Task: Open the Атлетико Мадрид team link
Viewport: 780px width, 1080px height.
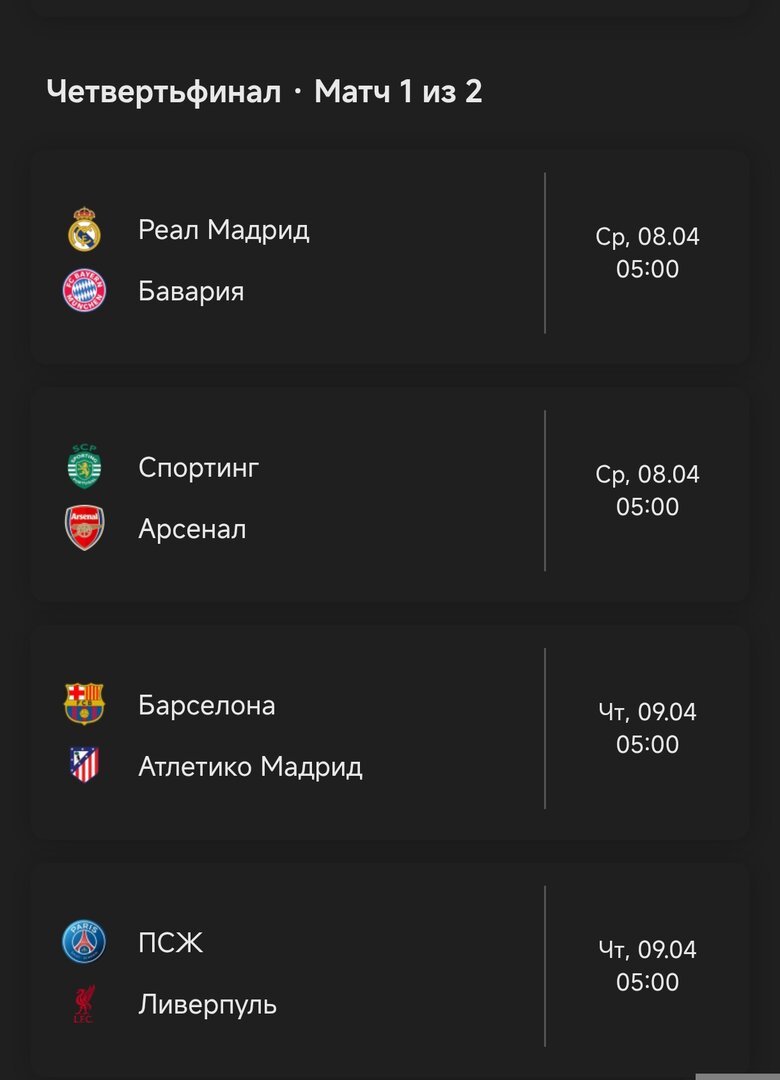Action: pyautogui.click(x=250, y=768)
